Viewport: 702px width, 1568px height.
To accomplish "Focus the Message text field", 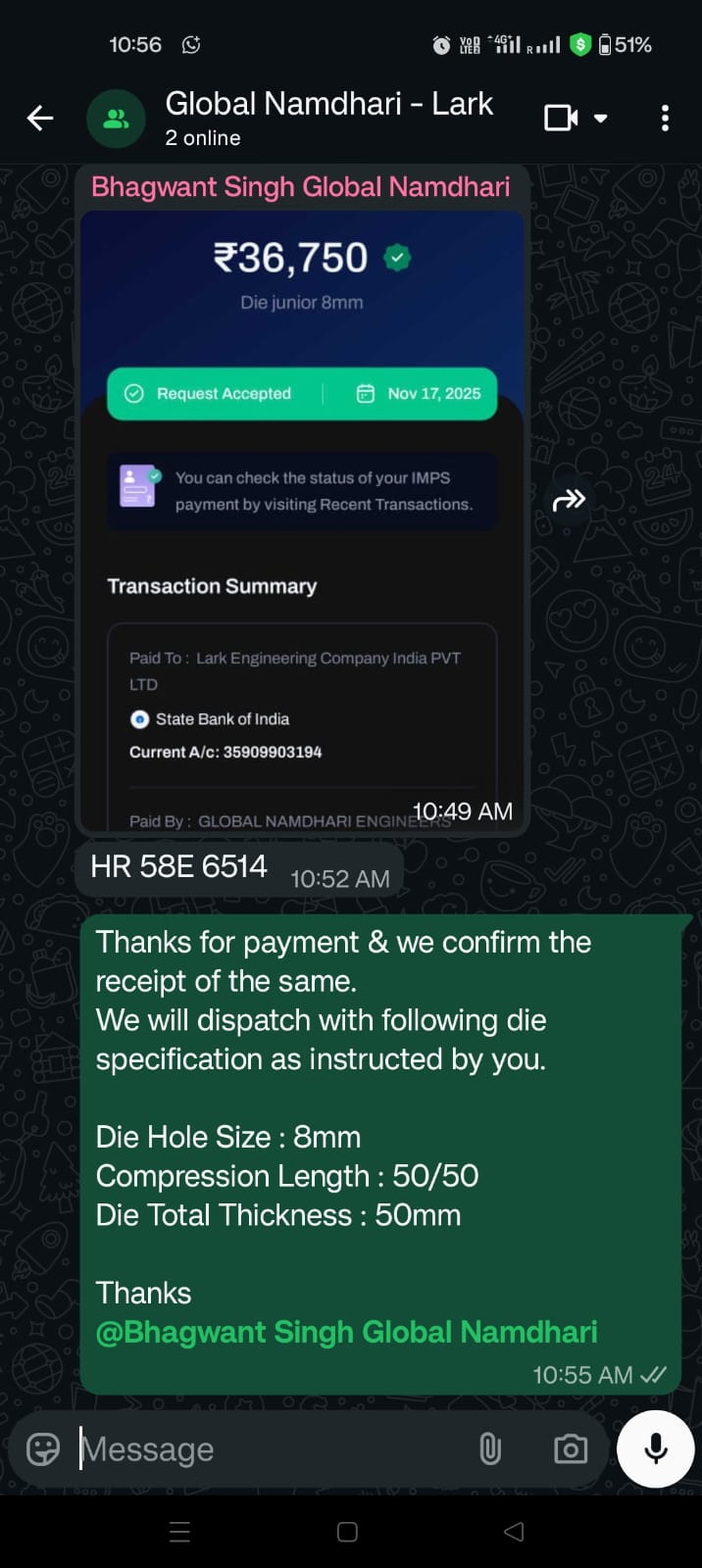I will [265, 1448].
